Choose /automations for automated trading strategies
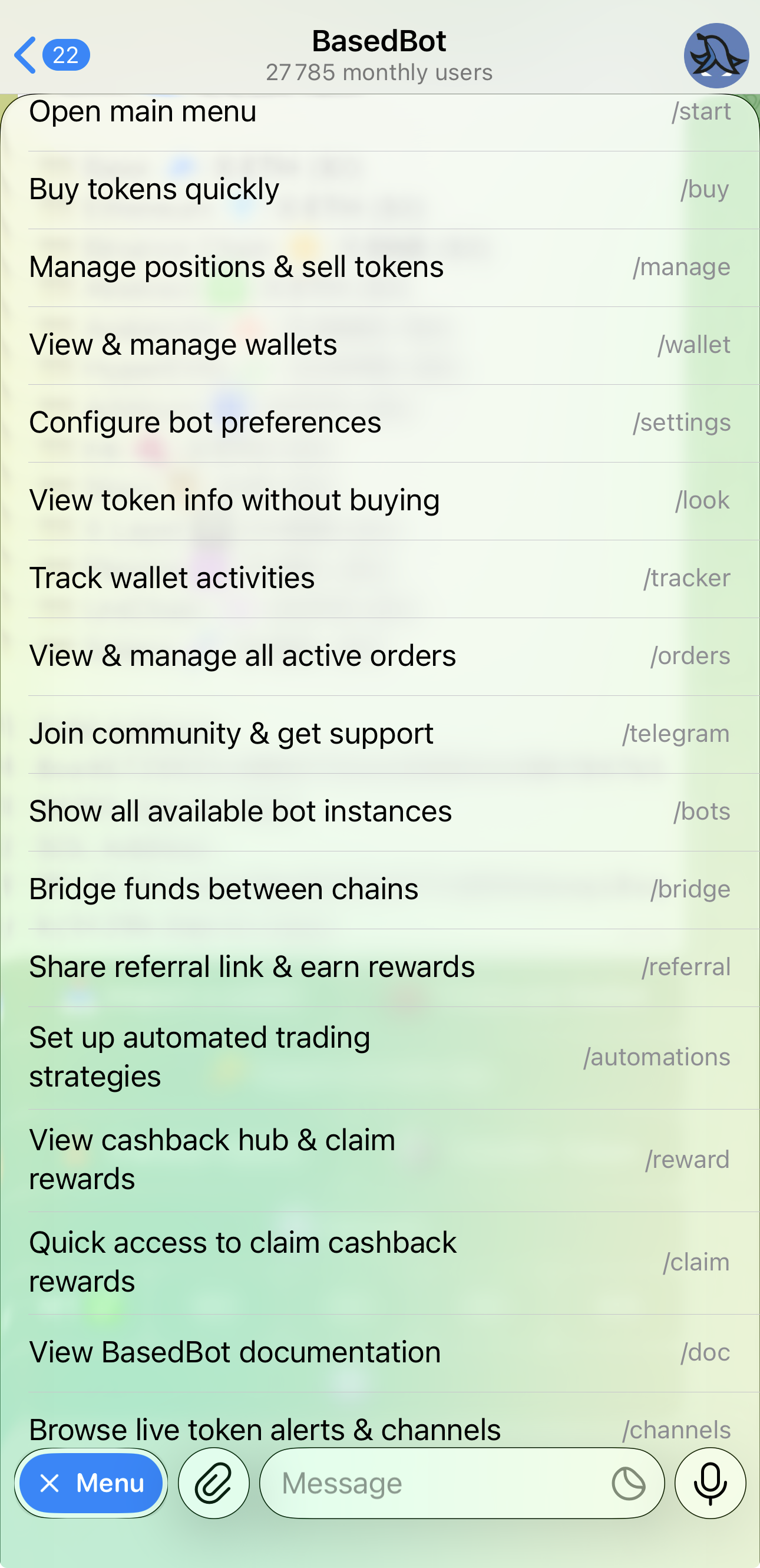The width and height of the screenshot is (760, 1568). [379, 1056]
